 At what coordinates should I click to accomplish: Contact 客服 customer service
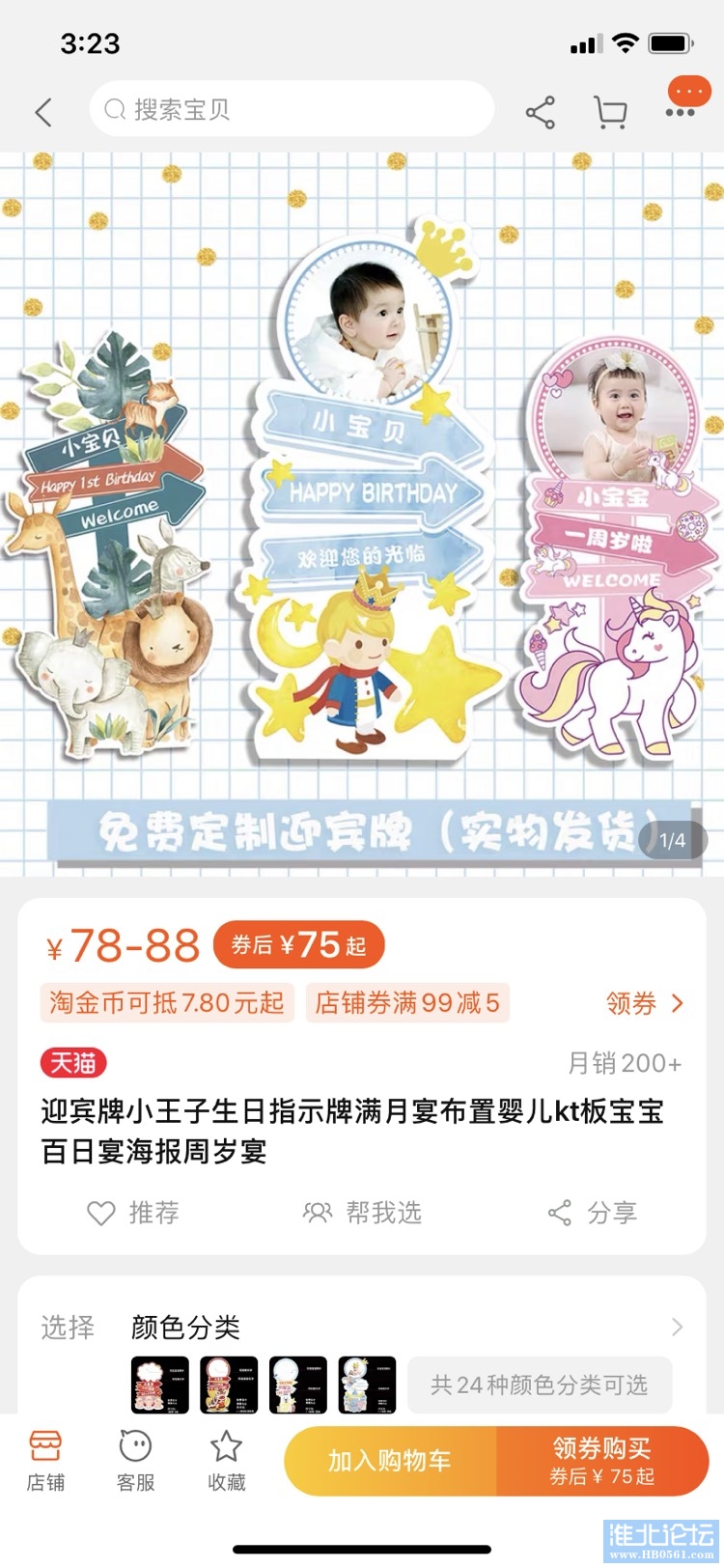[x=135, y=1460]
